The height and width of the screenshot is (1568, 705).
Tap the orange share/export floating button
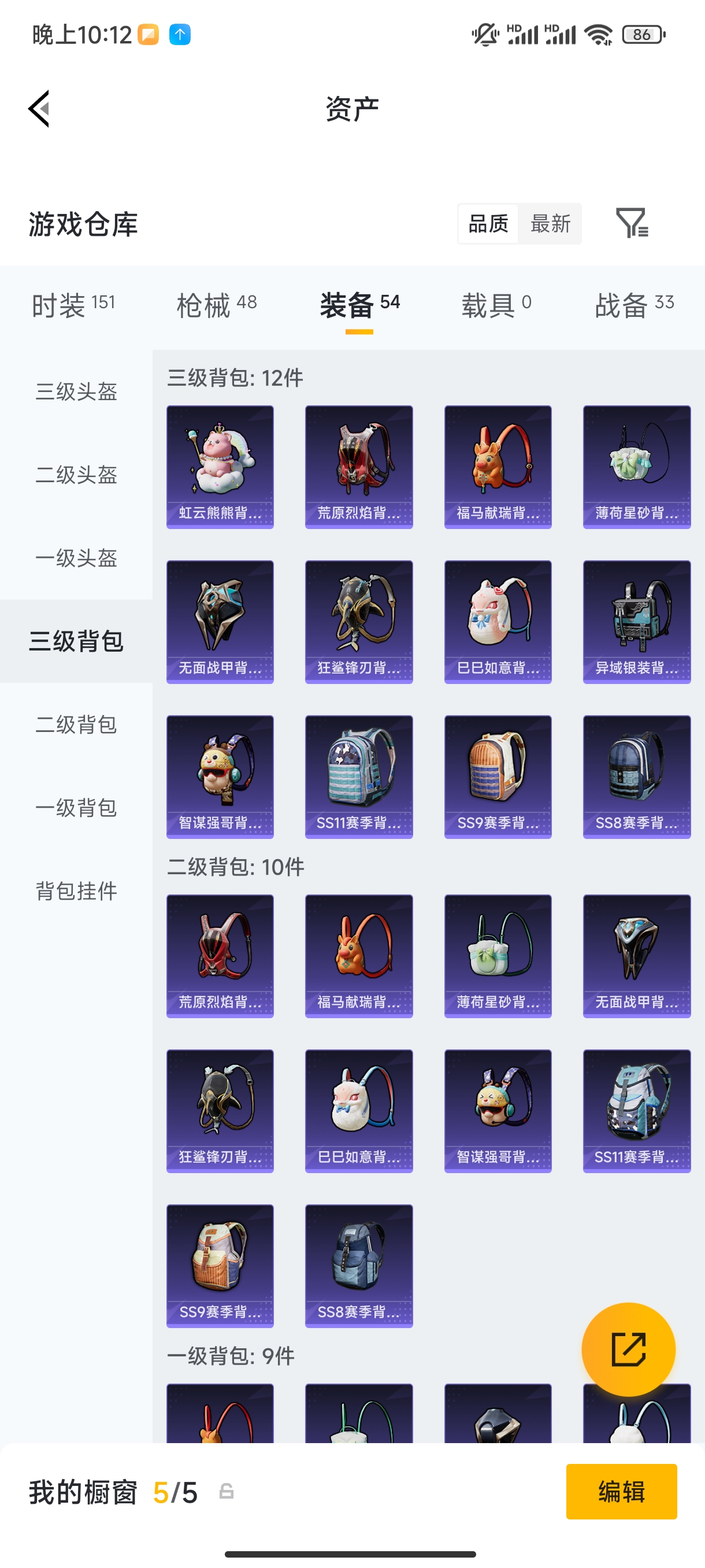click(x=629, y=1349)
